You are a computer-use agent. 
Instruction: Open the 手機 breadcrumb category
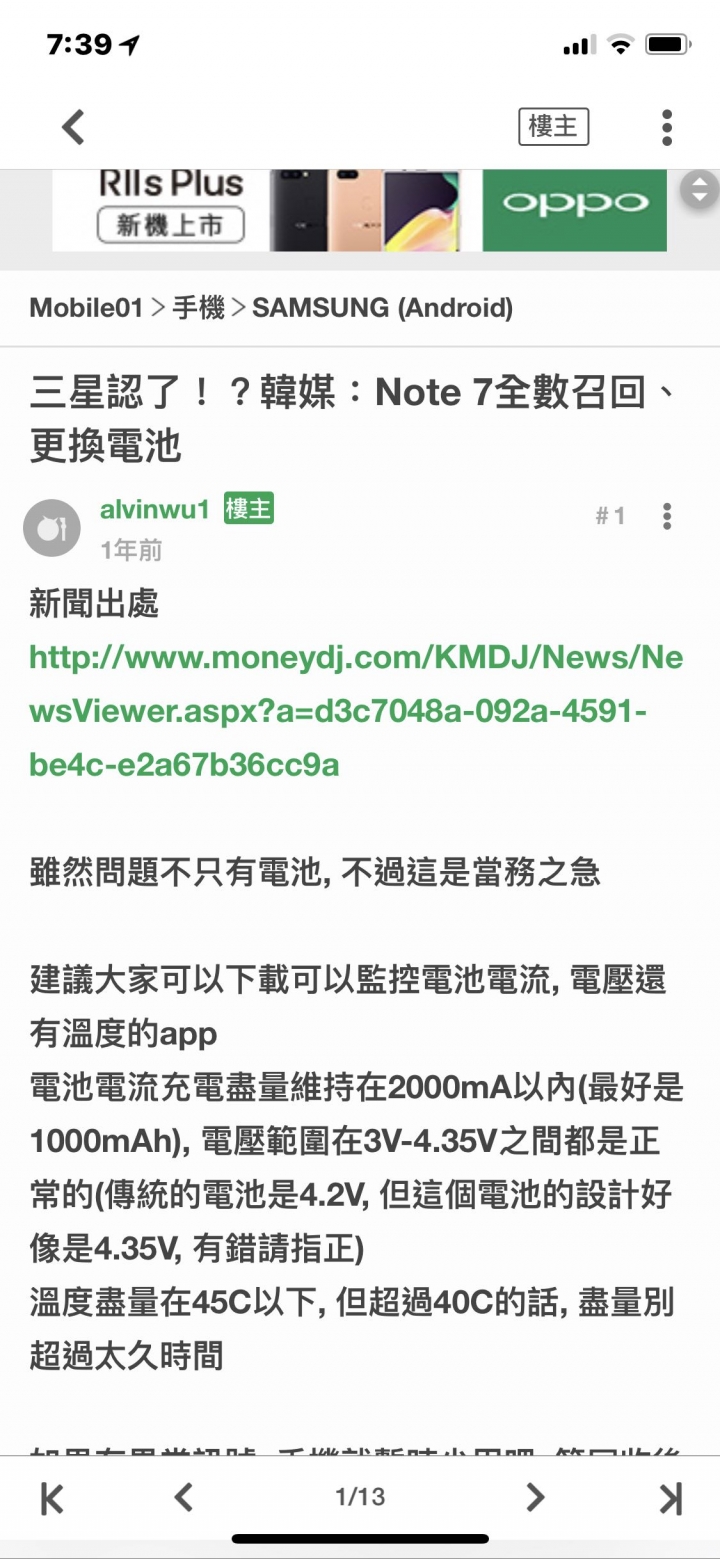tap(198, 308)
